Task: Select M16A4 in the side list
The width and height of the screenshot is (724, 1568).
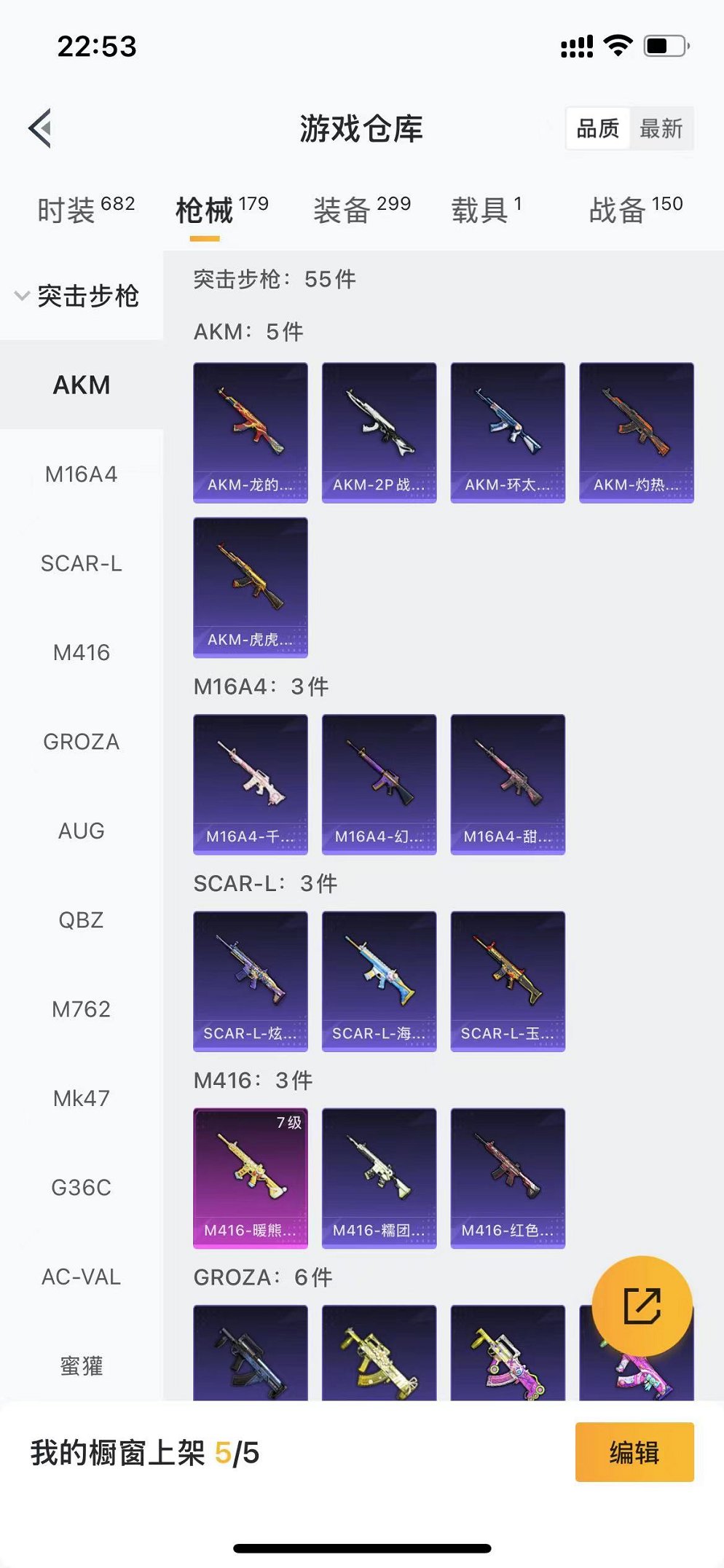Action: 81,474
